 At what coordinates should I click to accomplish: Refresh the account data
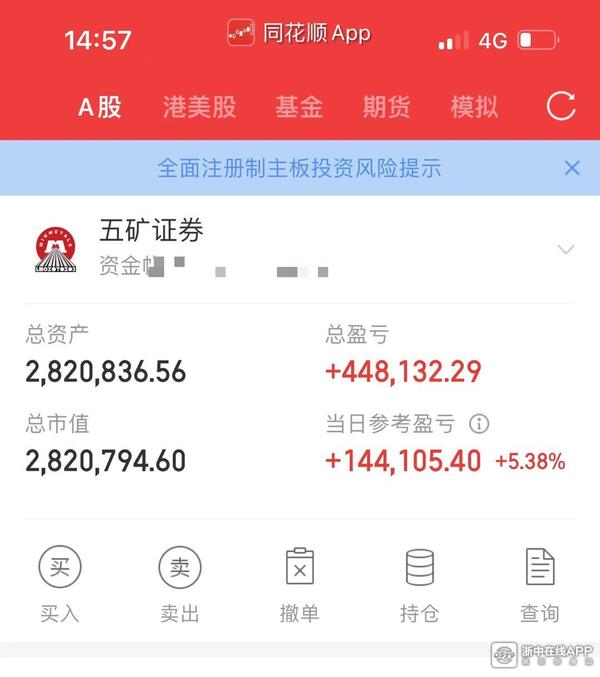pyautogui.click(x=561, y=106)
